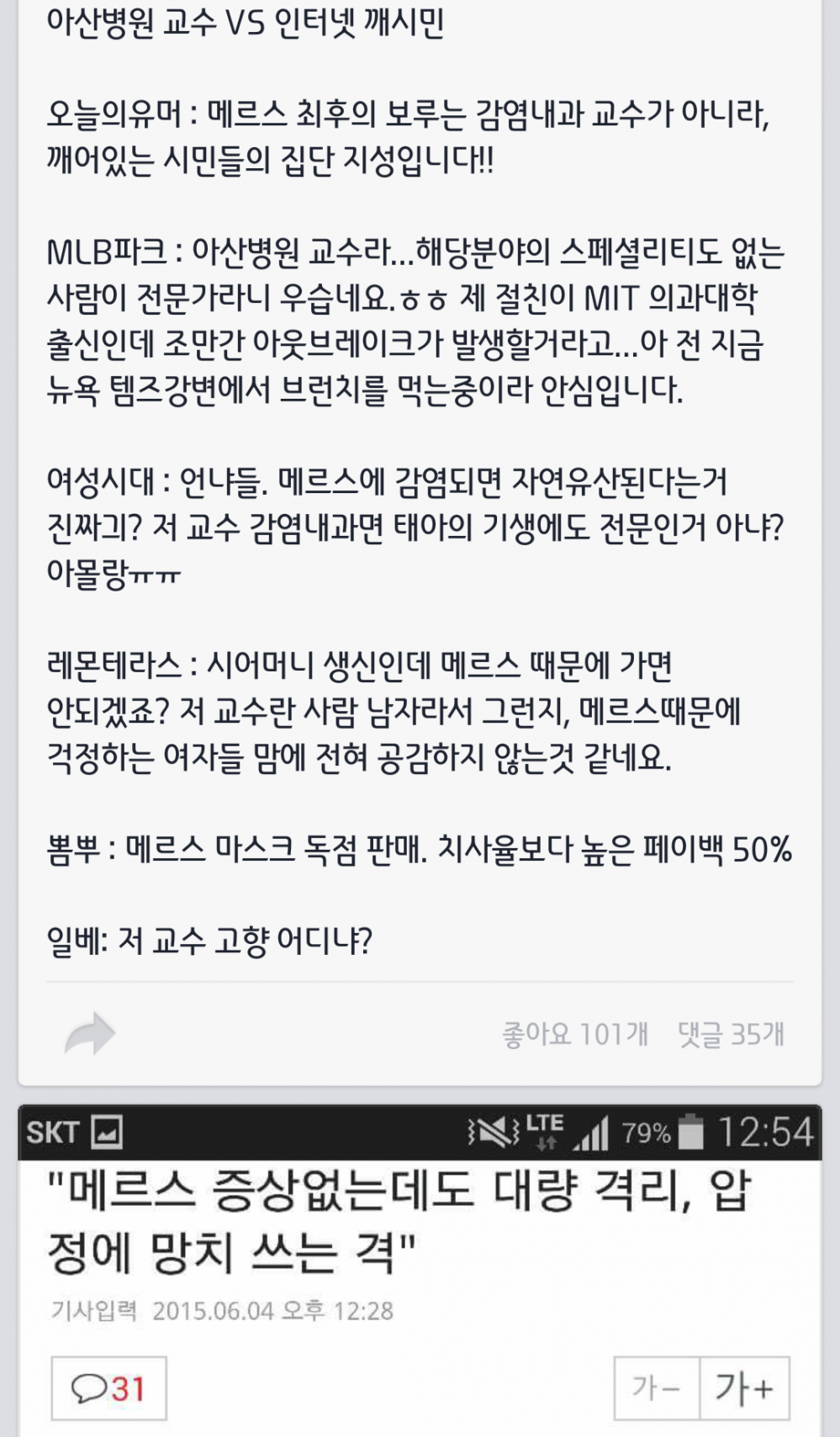This screenshot has width=840, height=1437.
Task: View the 댓글 35개 comments
Action: (x=731, y=1034)
